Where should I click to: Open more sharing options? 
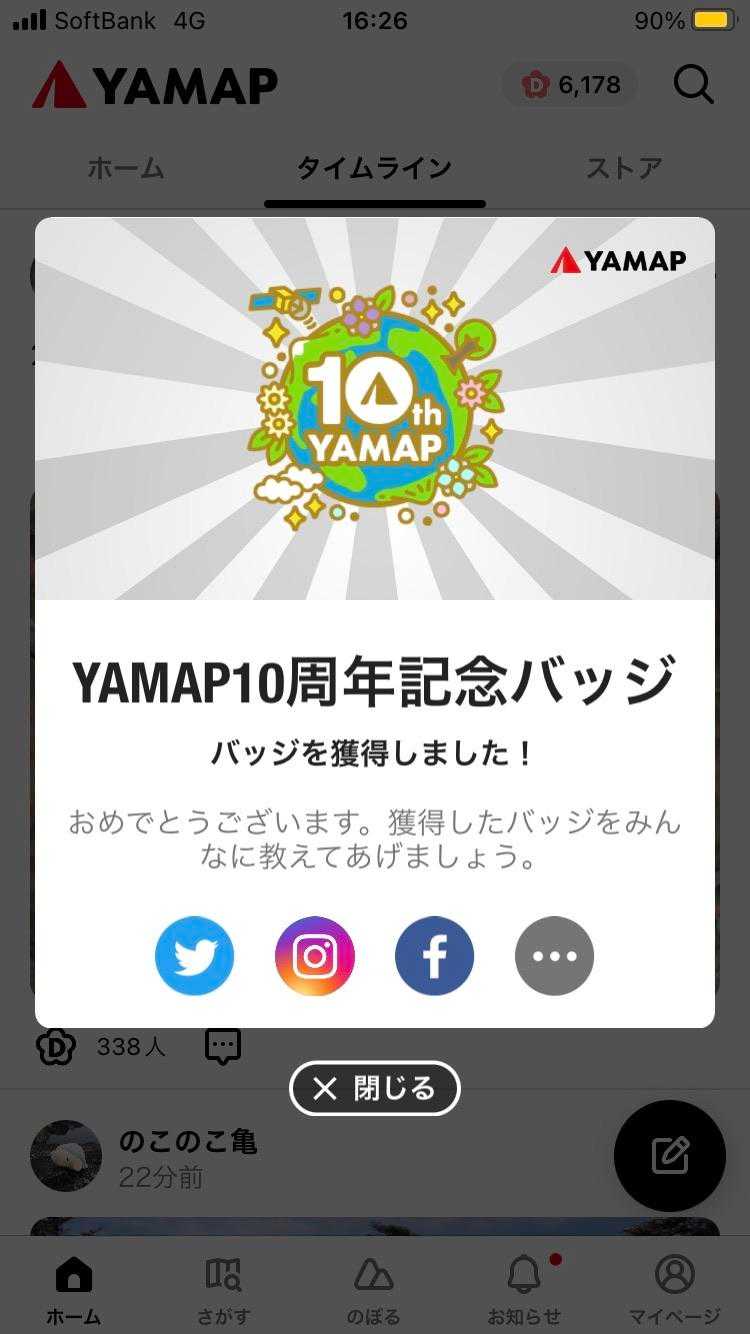[x=554, y=956]
